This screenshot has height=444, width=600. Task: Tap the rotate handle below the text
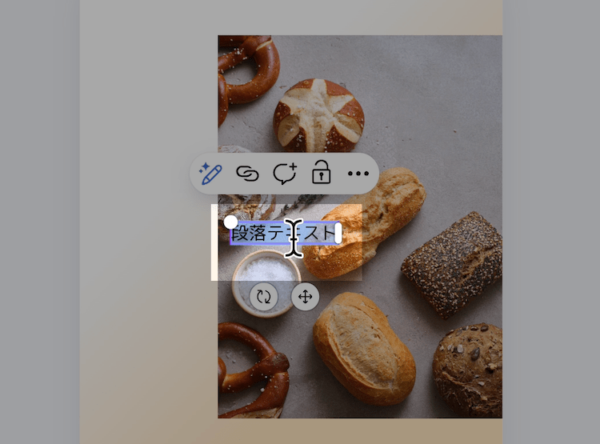264,296
